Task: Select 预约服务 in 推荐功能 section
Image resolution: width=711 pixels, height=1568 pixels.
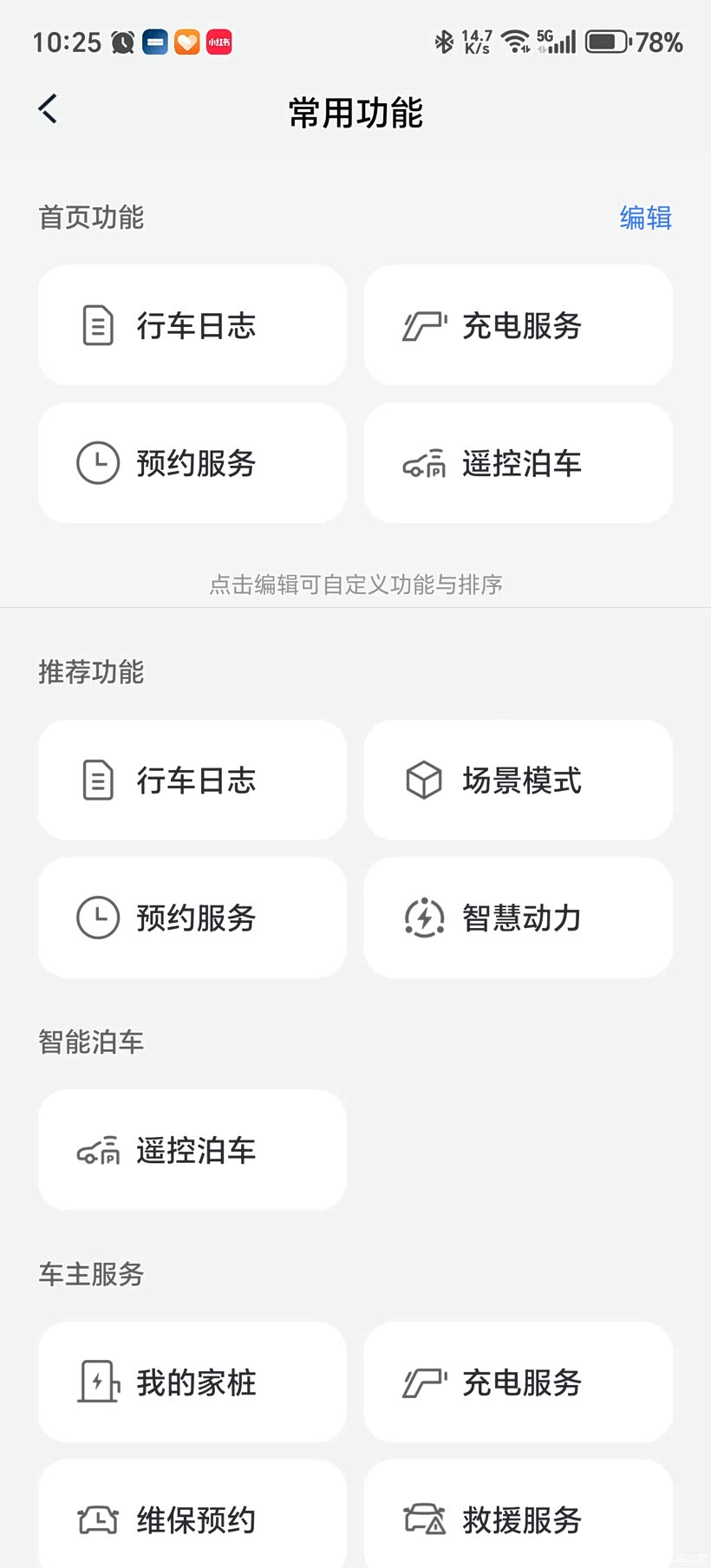Action: coord(192,918)
